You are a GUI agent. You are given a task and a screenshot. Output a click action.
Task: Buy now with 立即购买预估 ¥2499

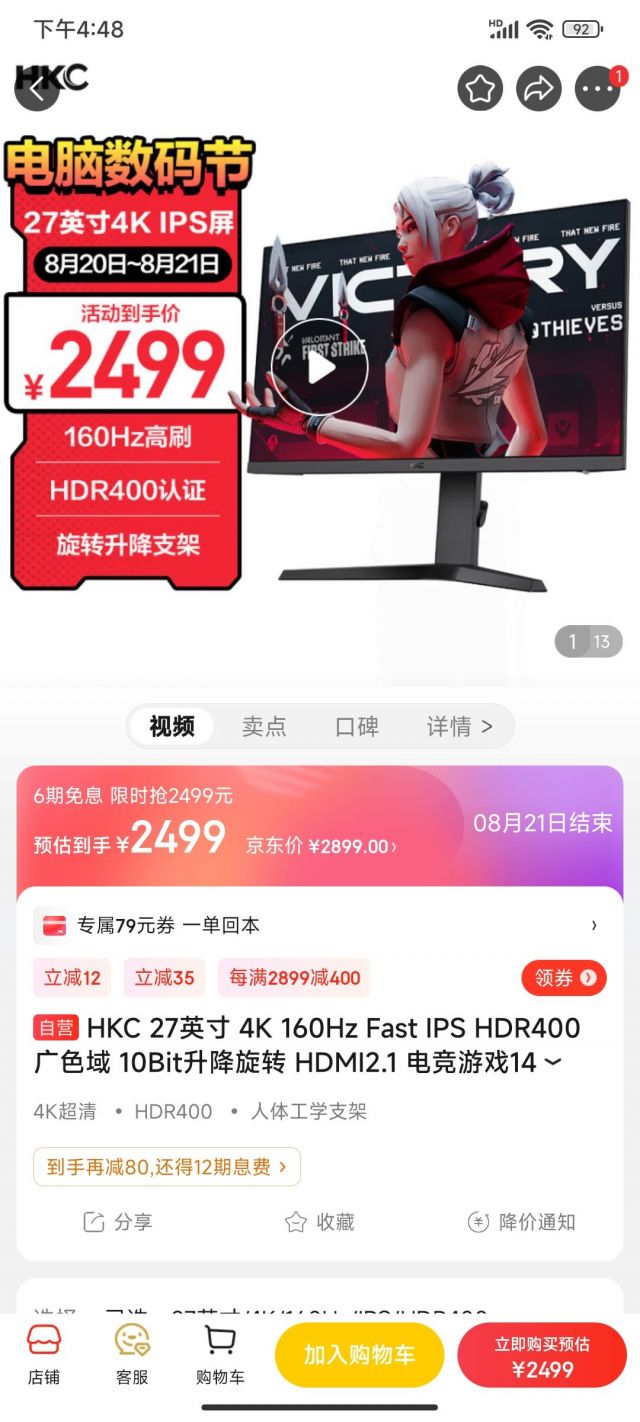[x=542, y=1355]
